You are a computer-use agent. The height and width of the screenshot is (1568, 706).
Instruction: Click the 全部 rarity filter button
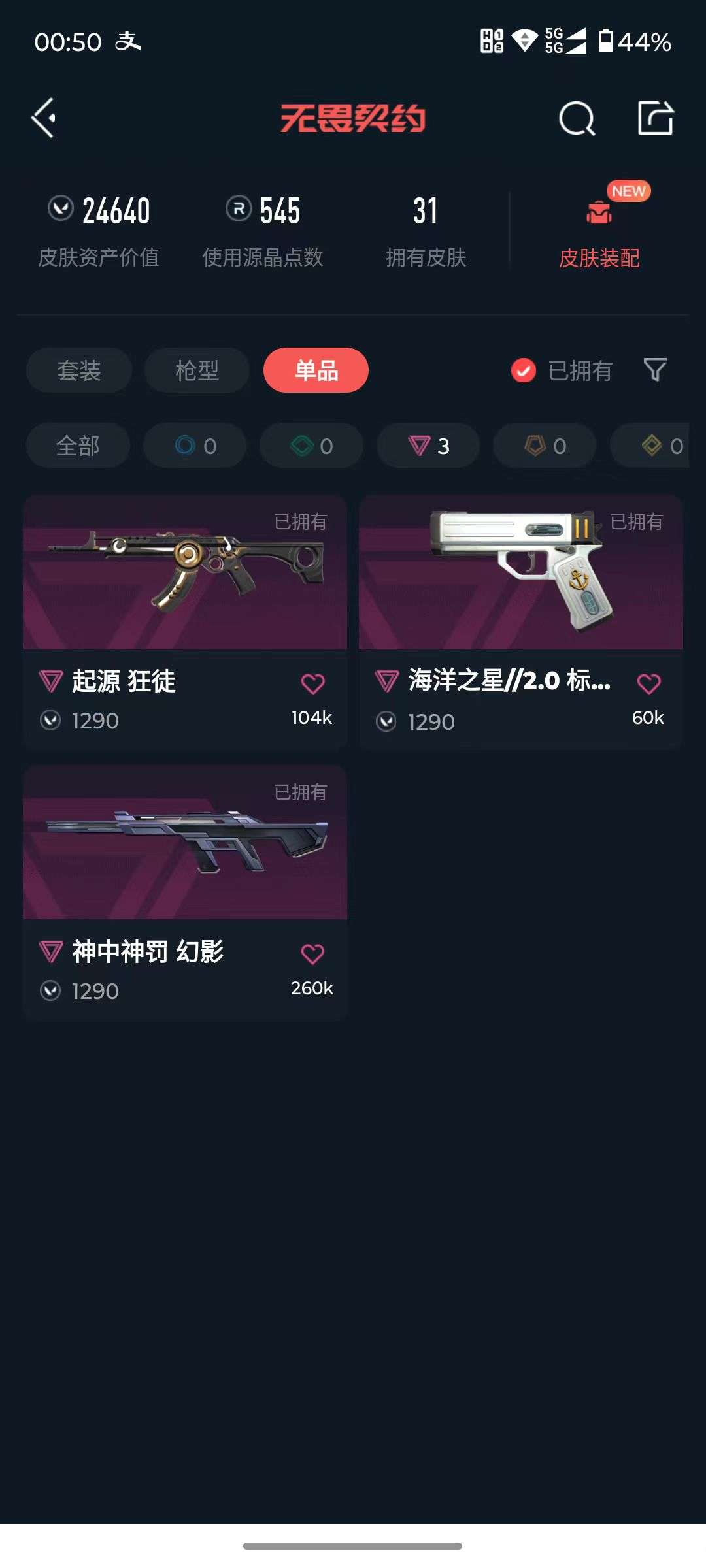(78, 446)
